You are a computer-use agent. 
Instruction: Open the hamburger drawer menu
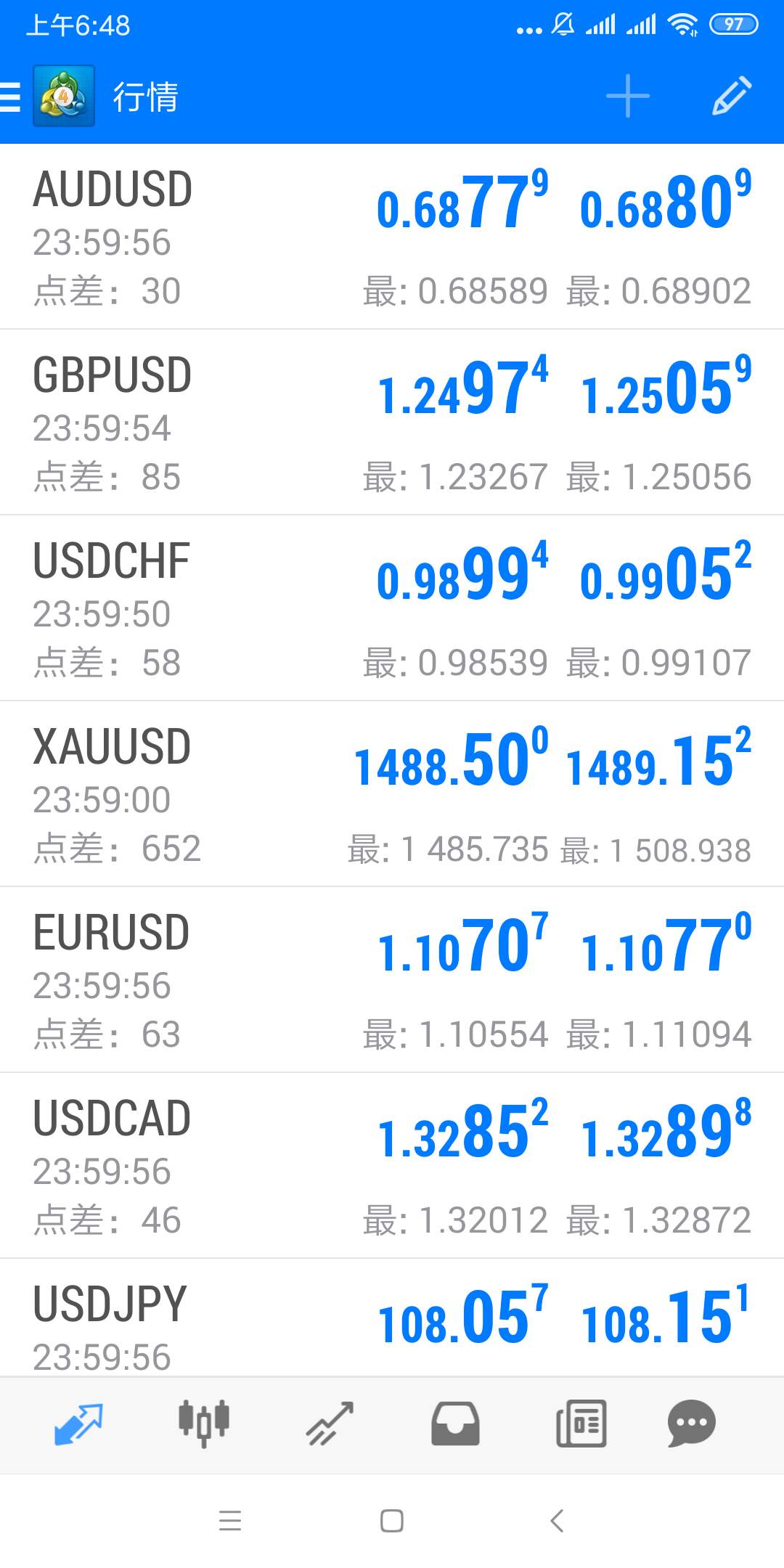11,97
